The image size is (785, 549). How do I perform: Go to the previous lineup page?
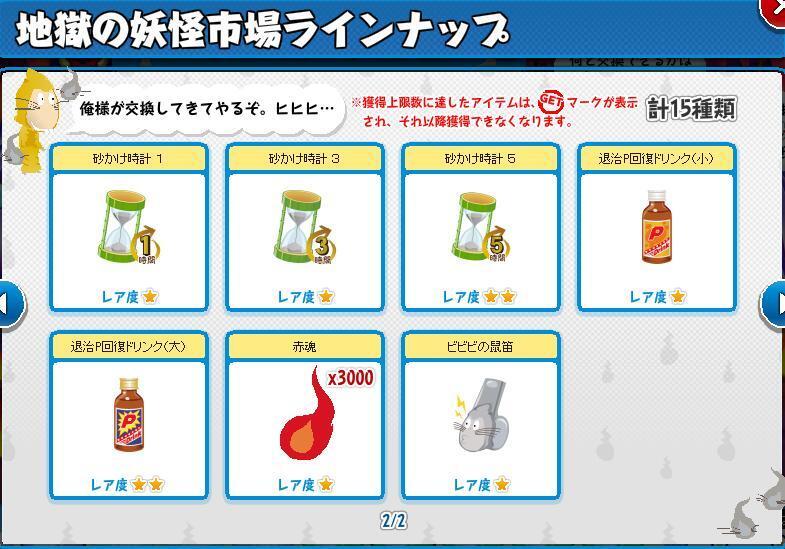click(8, 303)
